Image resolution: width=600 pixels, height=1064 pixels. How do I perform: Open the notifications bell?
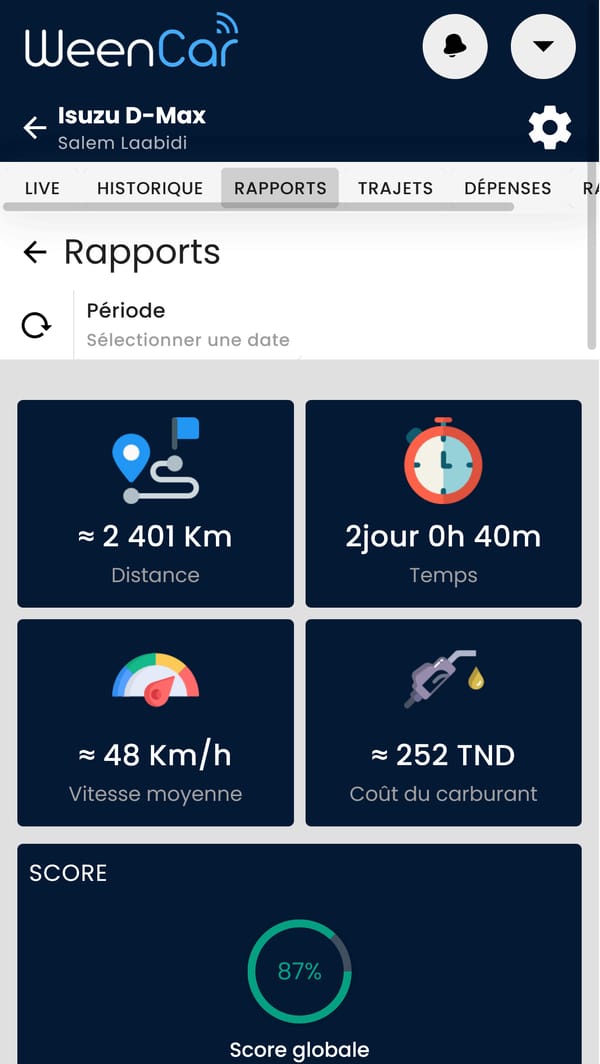455,46
